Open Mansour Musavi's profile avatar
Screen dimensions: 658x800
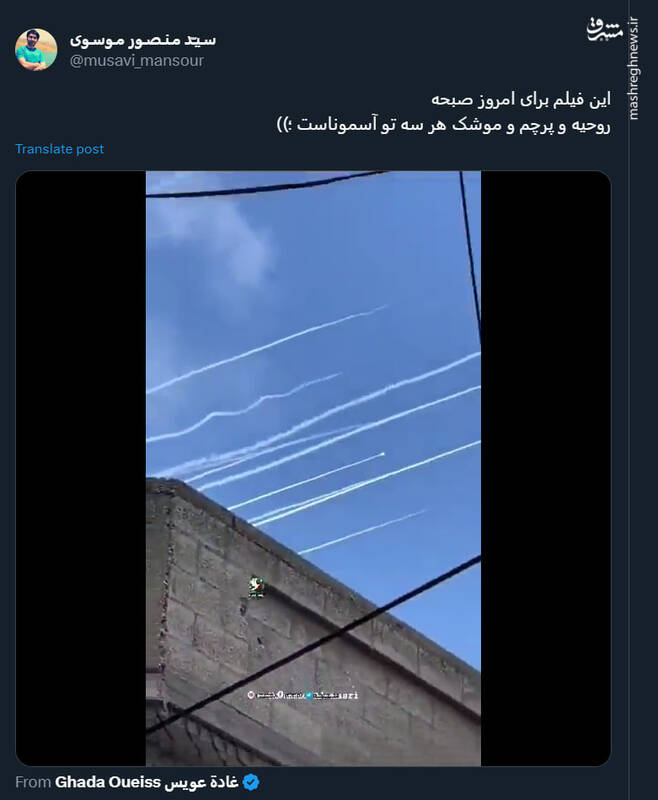(36, 49)
